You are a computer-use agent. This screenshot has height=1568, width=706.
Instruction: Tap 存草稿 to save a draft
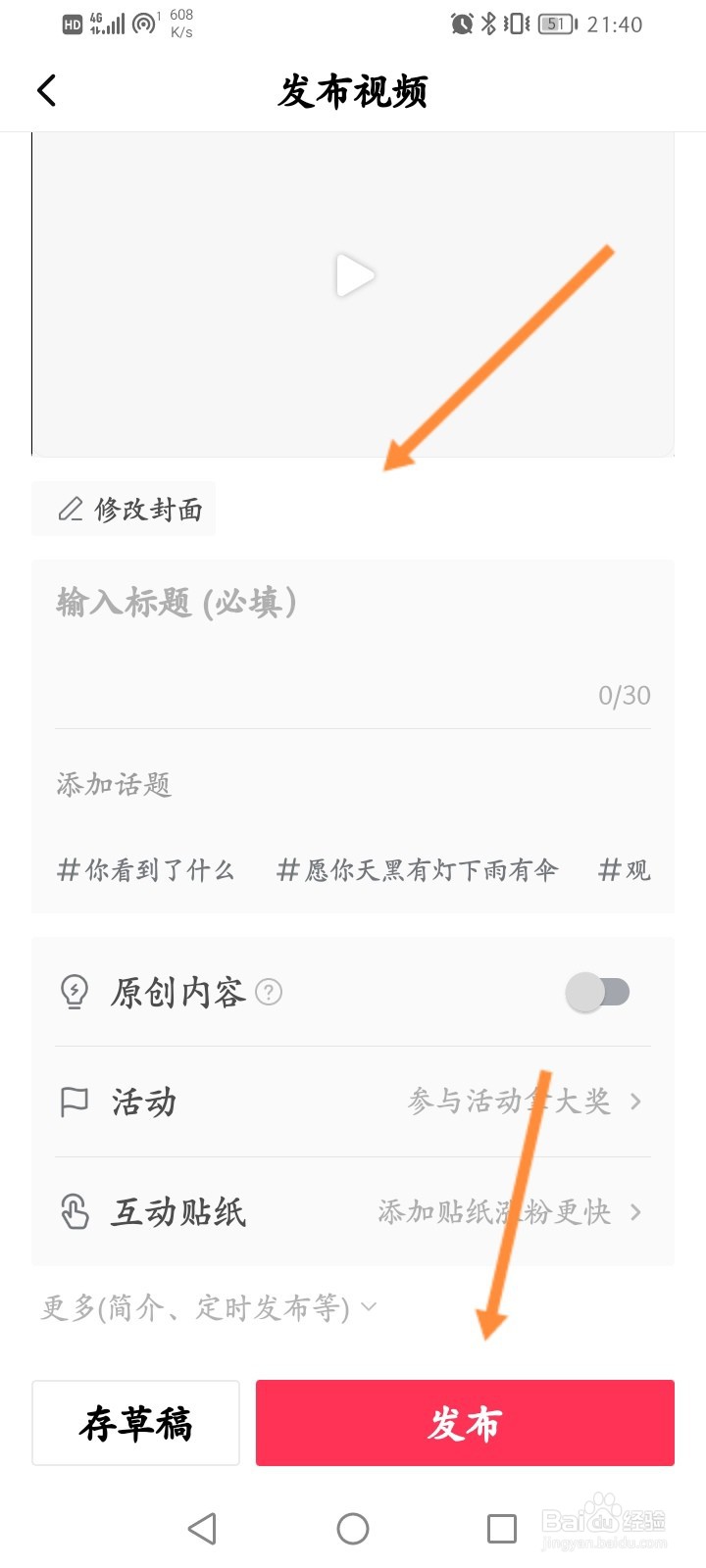pos(135,1423)
